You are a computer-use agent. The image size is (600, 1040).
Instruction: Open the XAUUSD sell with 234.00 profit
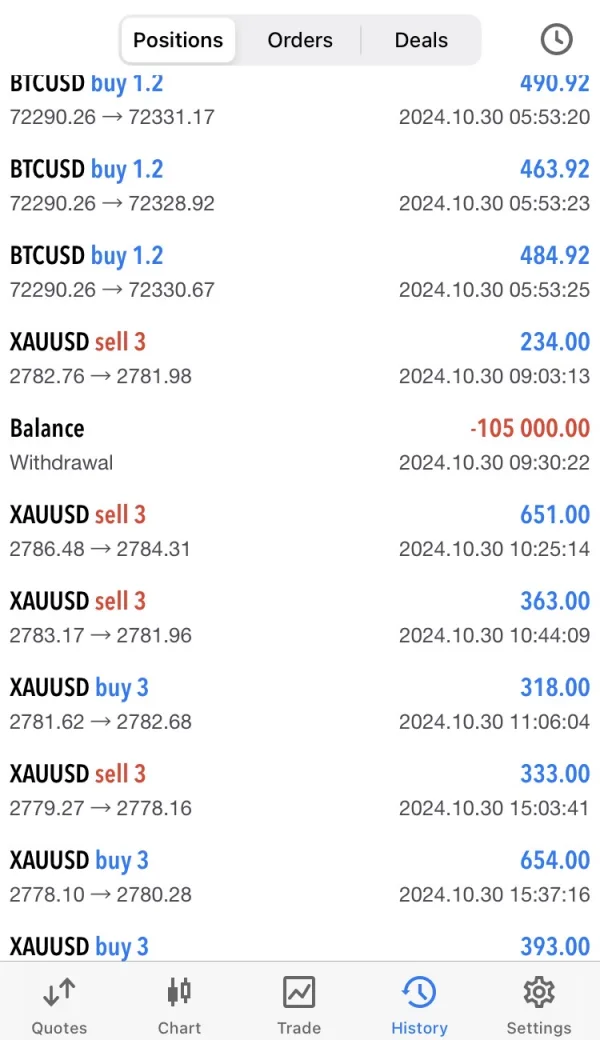pyautogui.click(x=300, y=358)
